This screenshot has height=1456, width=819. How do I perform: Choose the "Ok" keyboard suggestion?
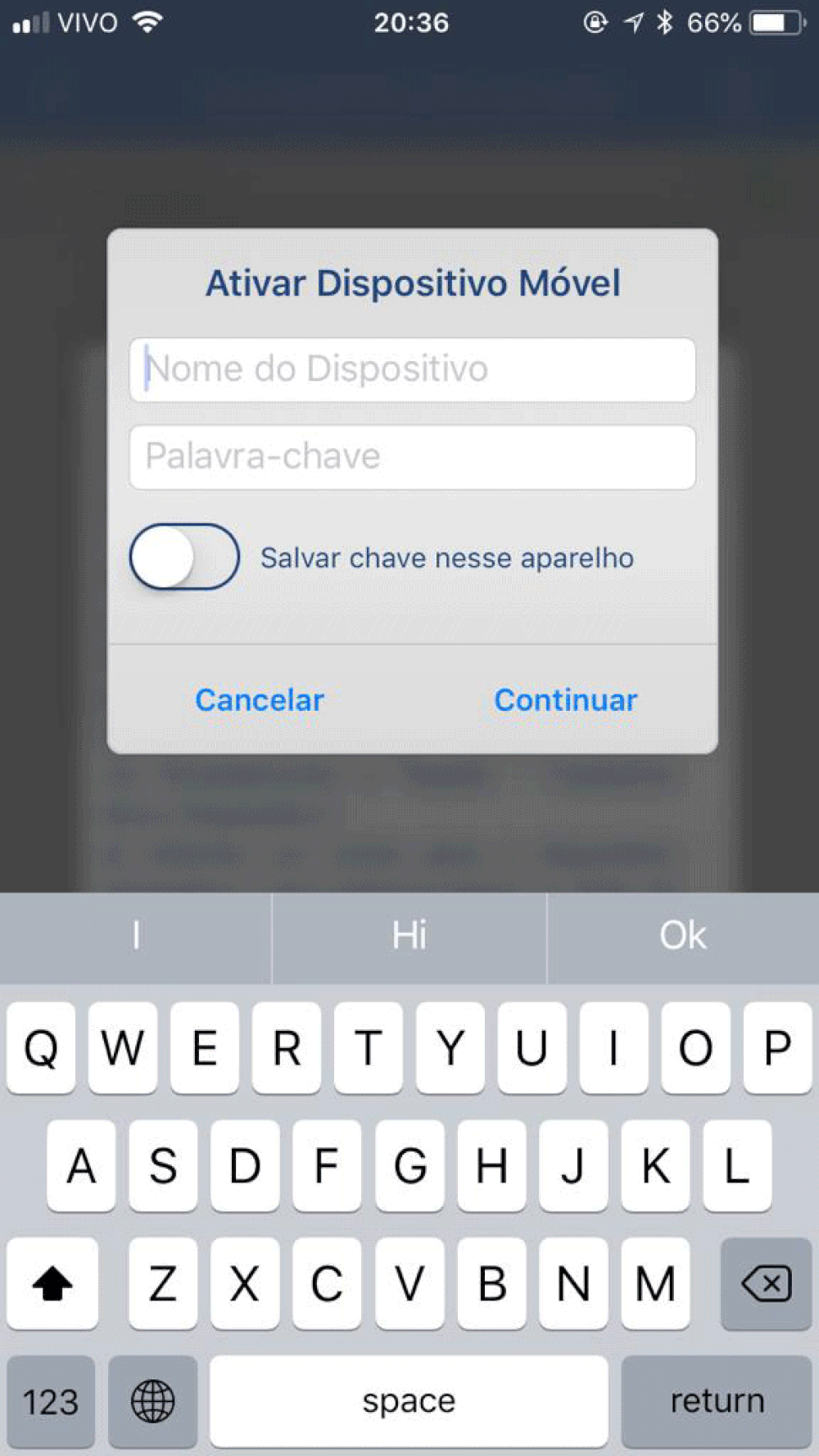pos(683,936)
